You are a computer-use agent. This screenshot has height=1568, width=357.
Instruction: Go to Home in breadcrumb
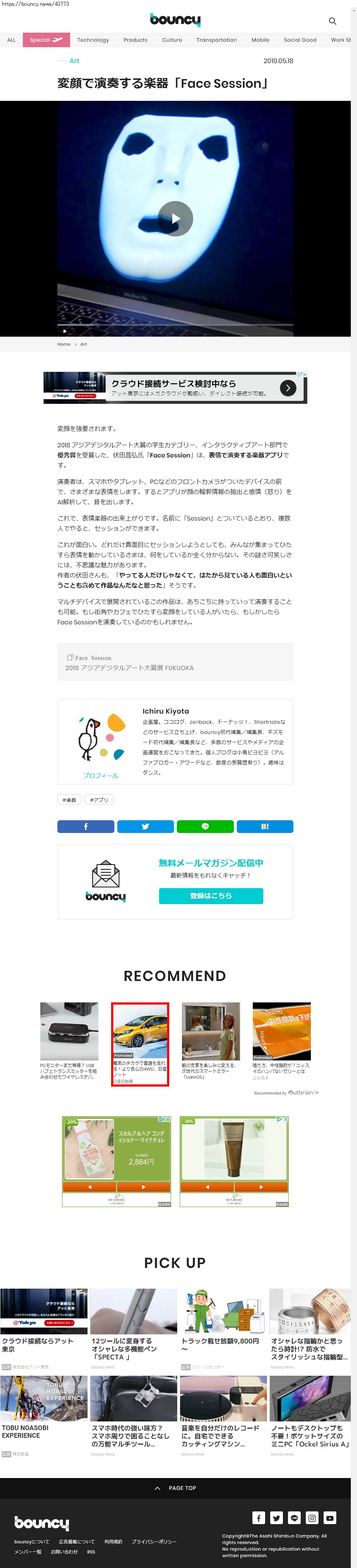tap(63, 344)
